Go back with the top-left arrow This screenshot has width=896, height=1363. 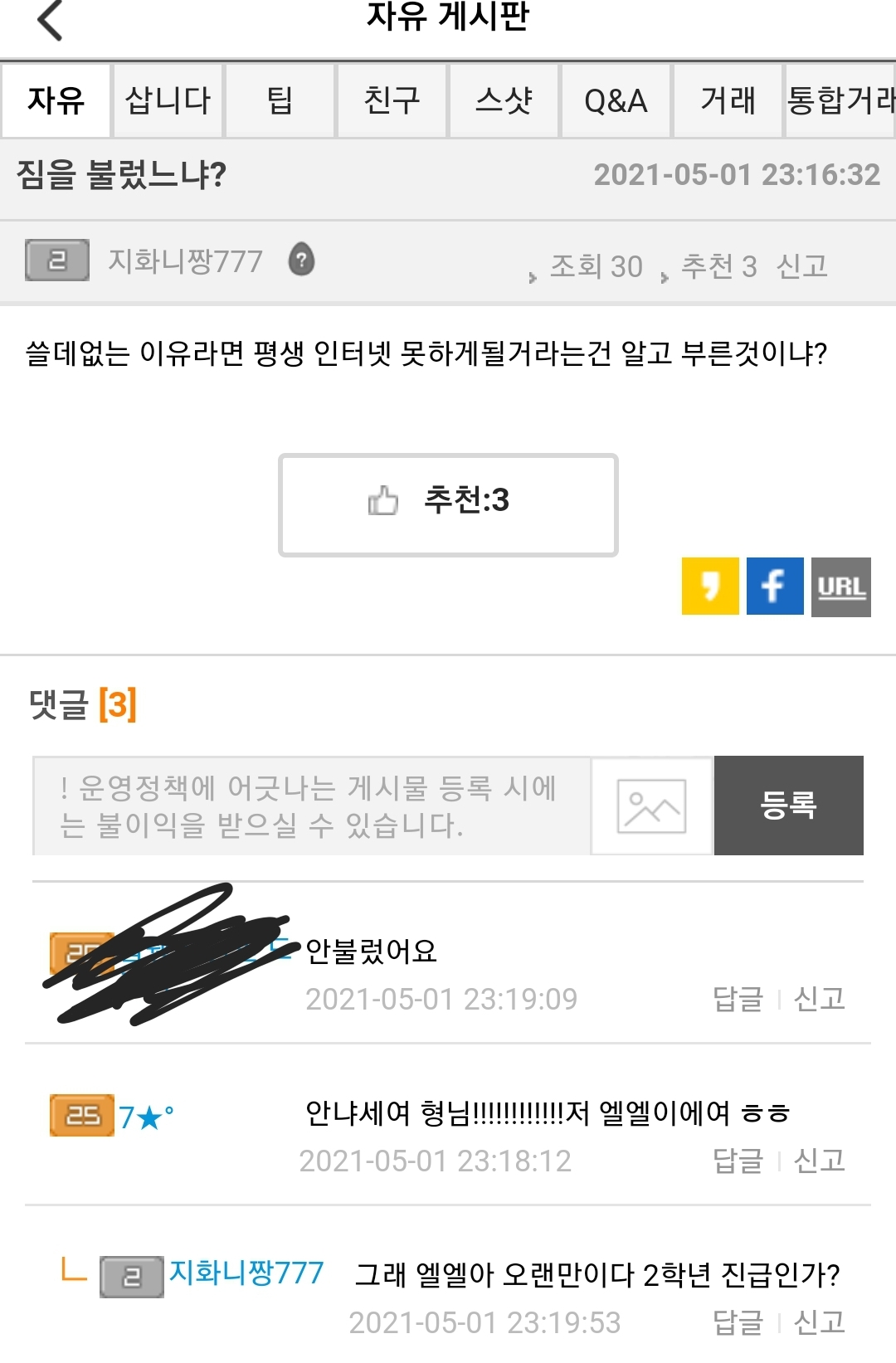point(51,20)
